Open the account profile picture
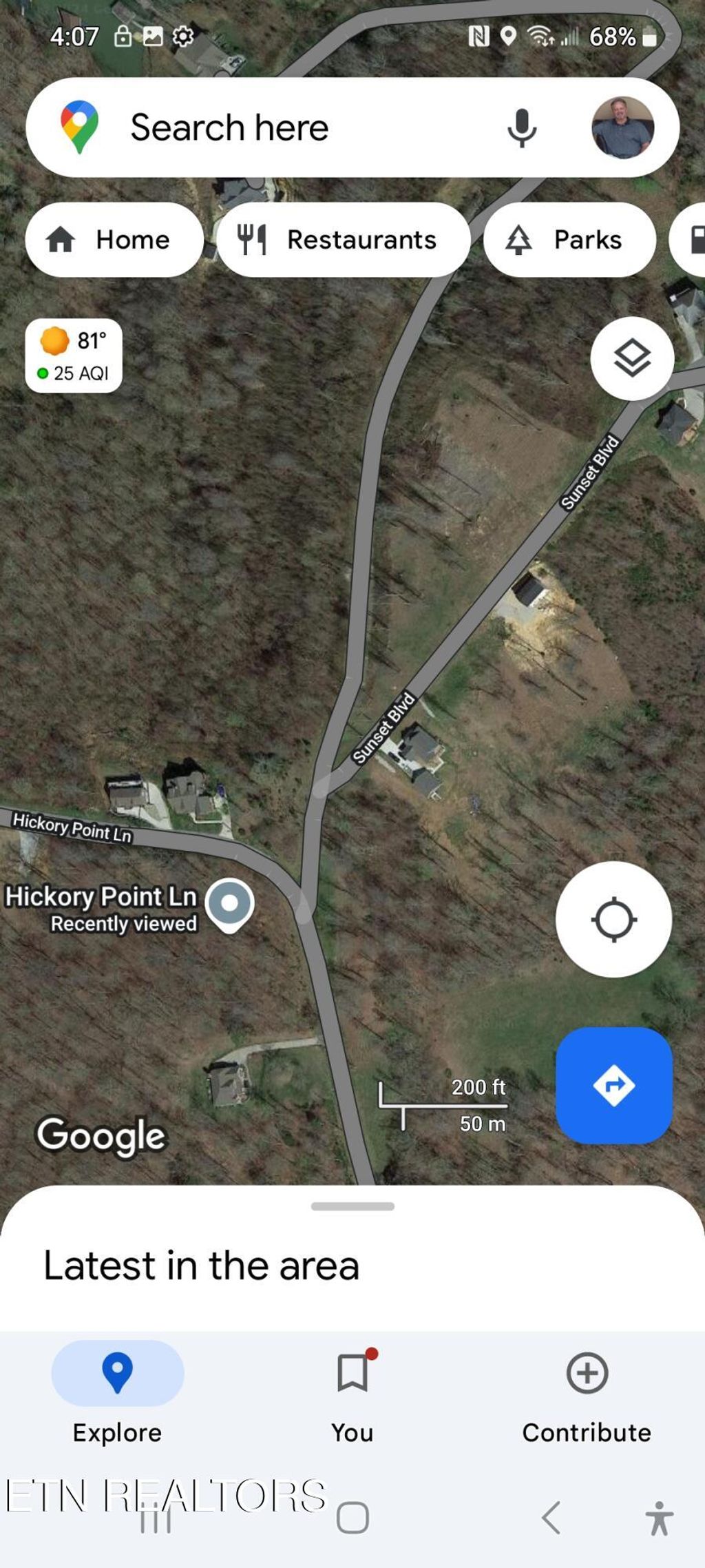 tap(622, 127)
